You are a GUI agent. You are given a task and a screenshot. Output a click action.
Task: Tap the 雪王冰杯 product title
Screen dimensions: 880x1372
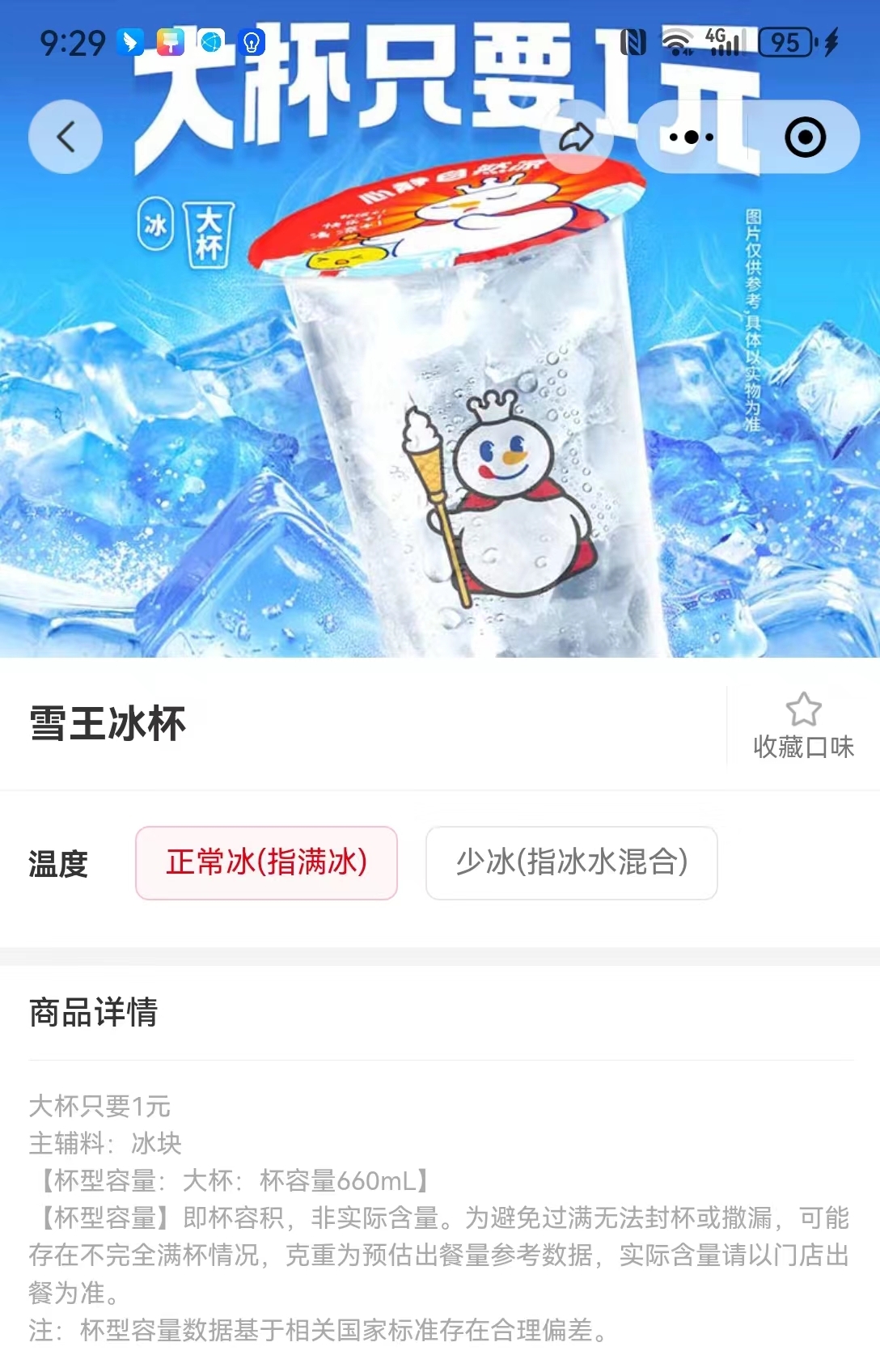pyautogui.click(x=105, y=726)
